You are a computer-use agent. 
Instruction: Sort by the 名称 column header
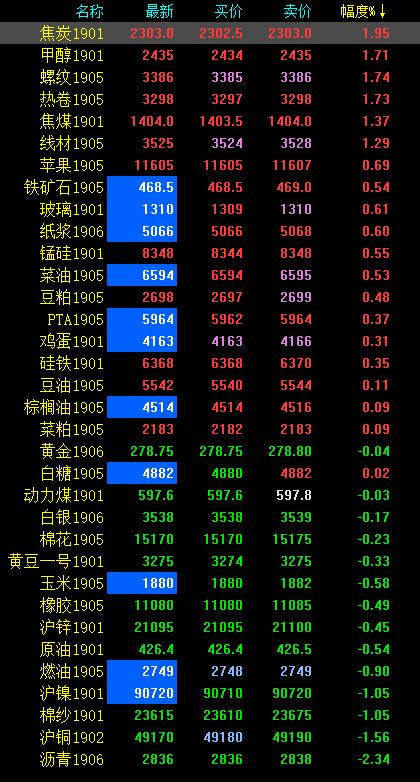(x=90, y=11)
